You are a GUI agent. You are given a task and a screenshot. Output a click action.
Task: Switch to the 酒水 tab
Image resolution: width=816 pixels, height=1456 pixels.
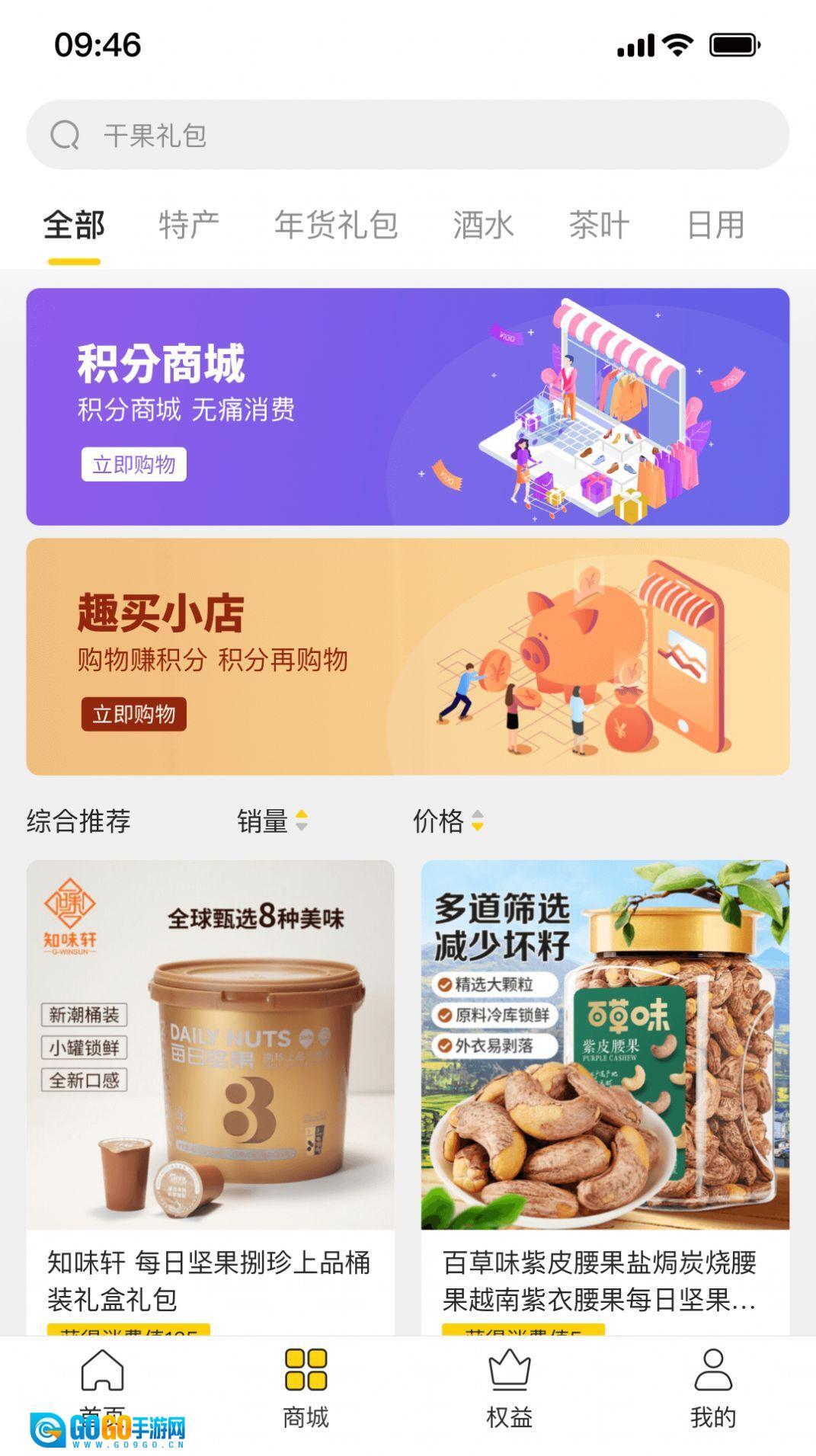483,226
